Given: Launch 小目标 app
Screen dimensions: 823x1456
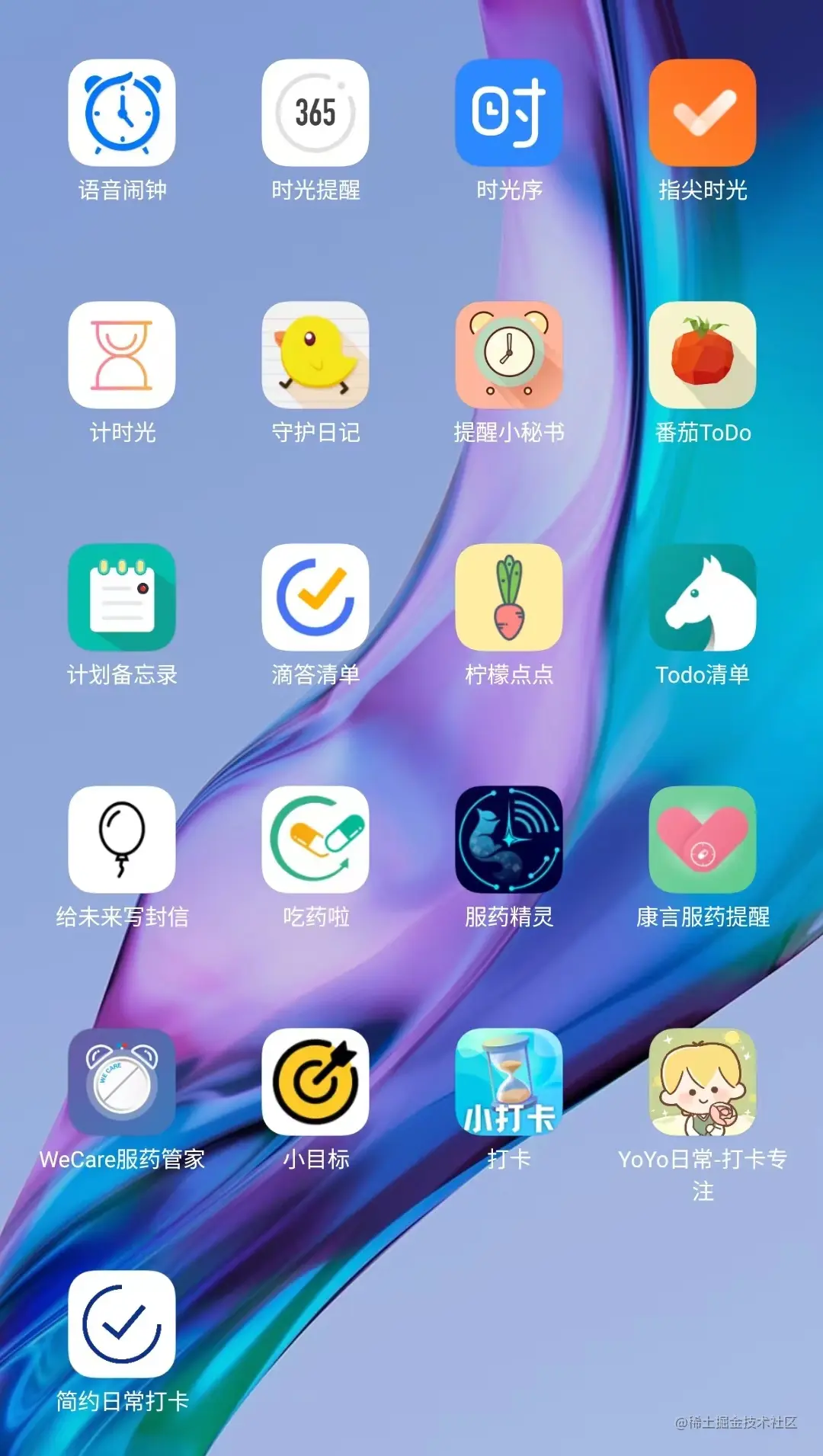Looking at the screenshot, I should [x=315, y=1082].
